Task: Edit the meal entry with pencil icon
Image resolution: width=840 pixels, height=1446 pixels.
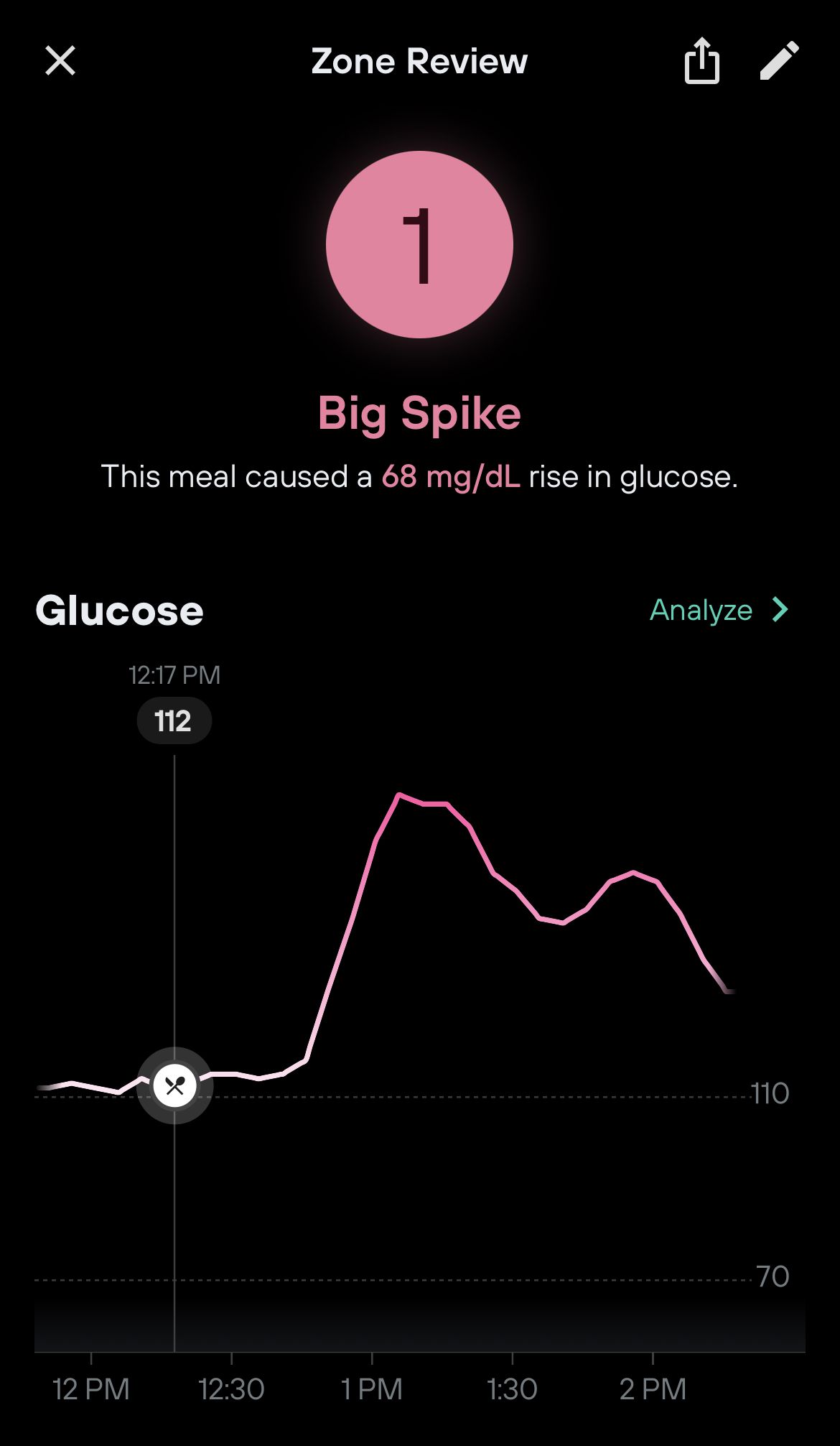Action: point(780,60)
